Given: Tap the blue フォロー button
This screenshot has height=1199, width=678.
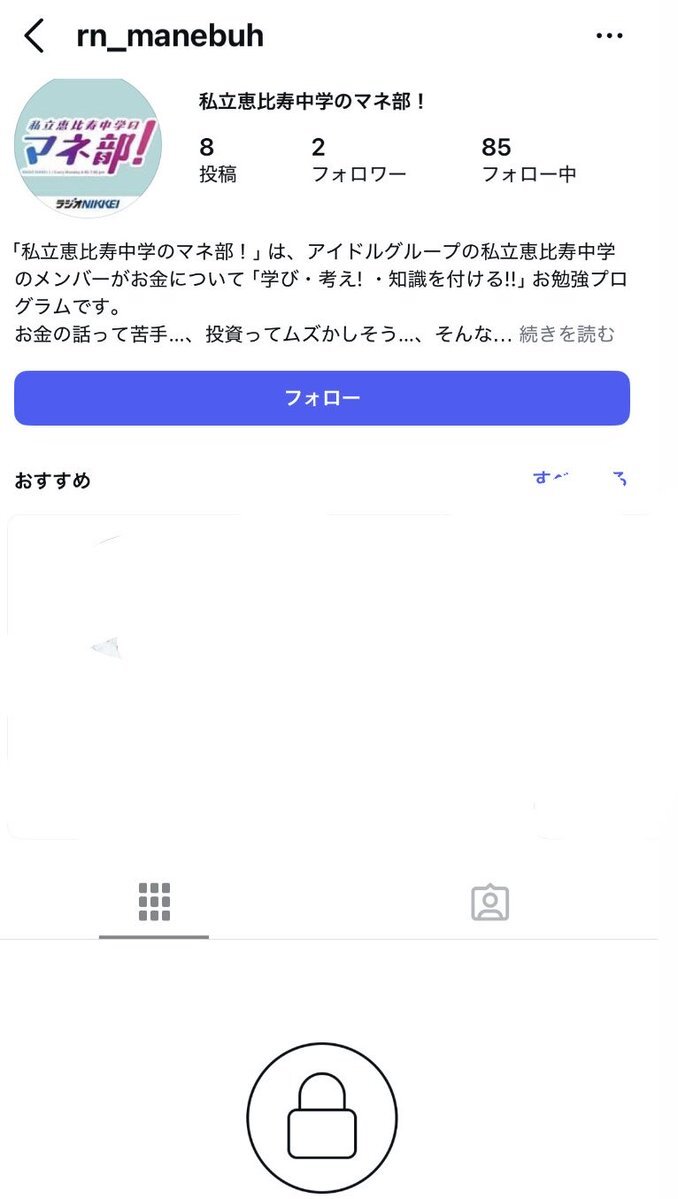Looking at the screenshot, I should pos(322,398).
